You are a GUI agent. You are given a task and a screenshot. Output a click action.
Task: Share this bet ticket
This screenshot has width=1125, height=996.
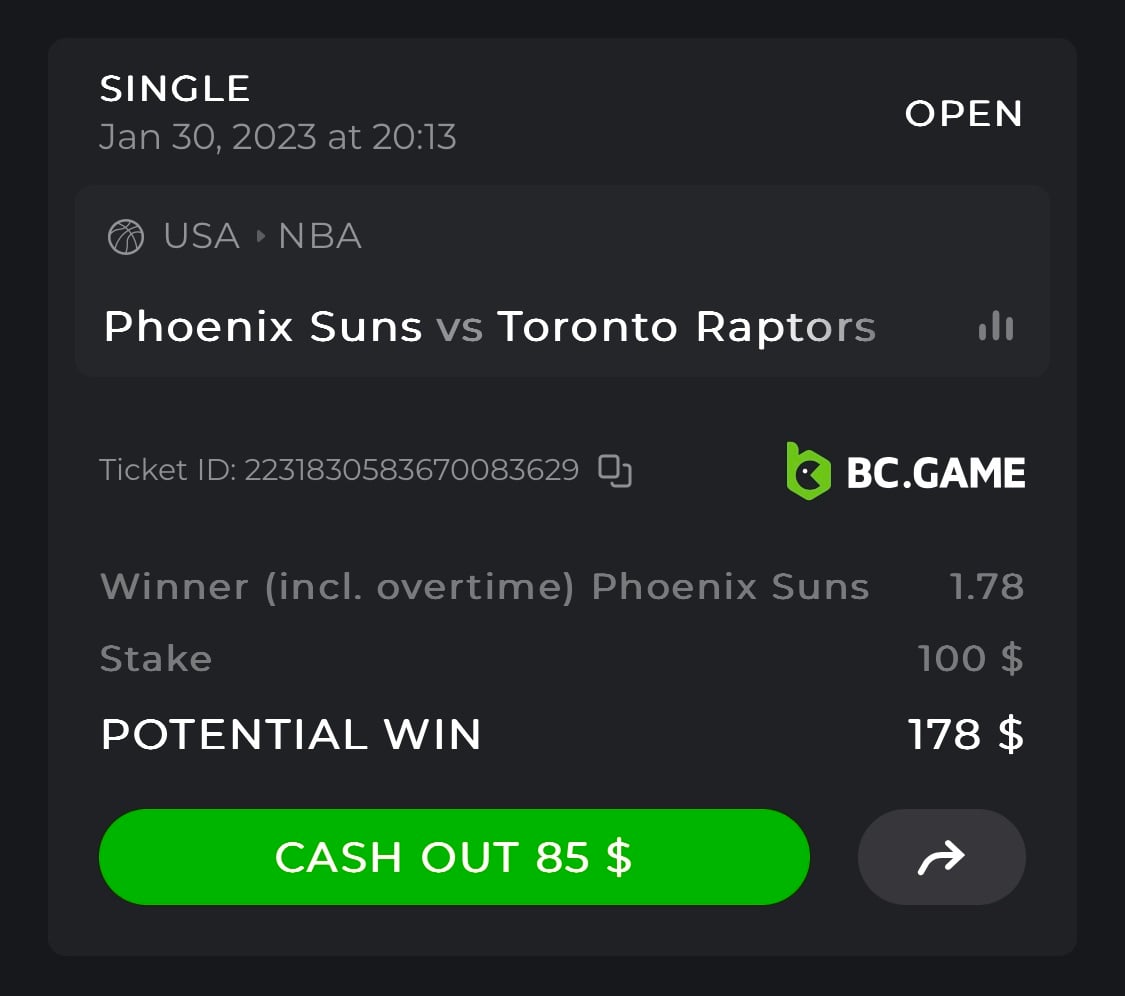[x=941, y=857]
